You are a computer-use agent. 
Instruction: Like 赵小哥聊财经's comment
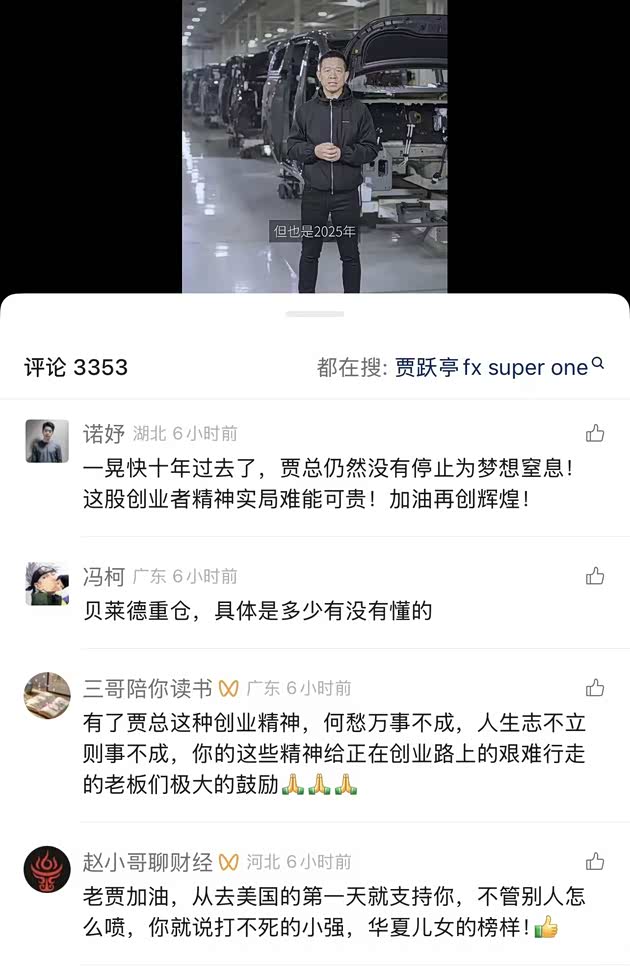[595, 861]
